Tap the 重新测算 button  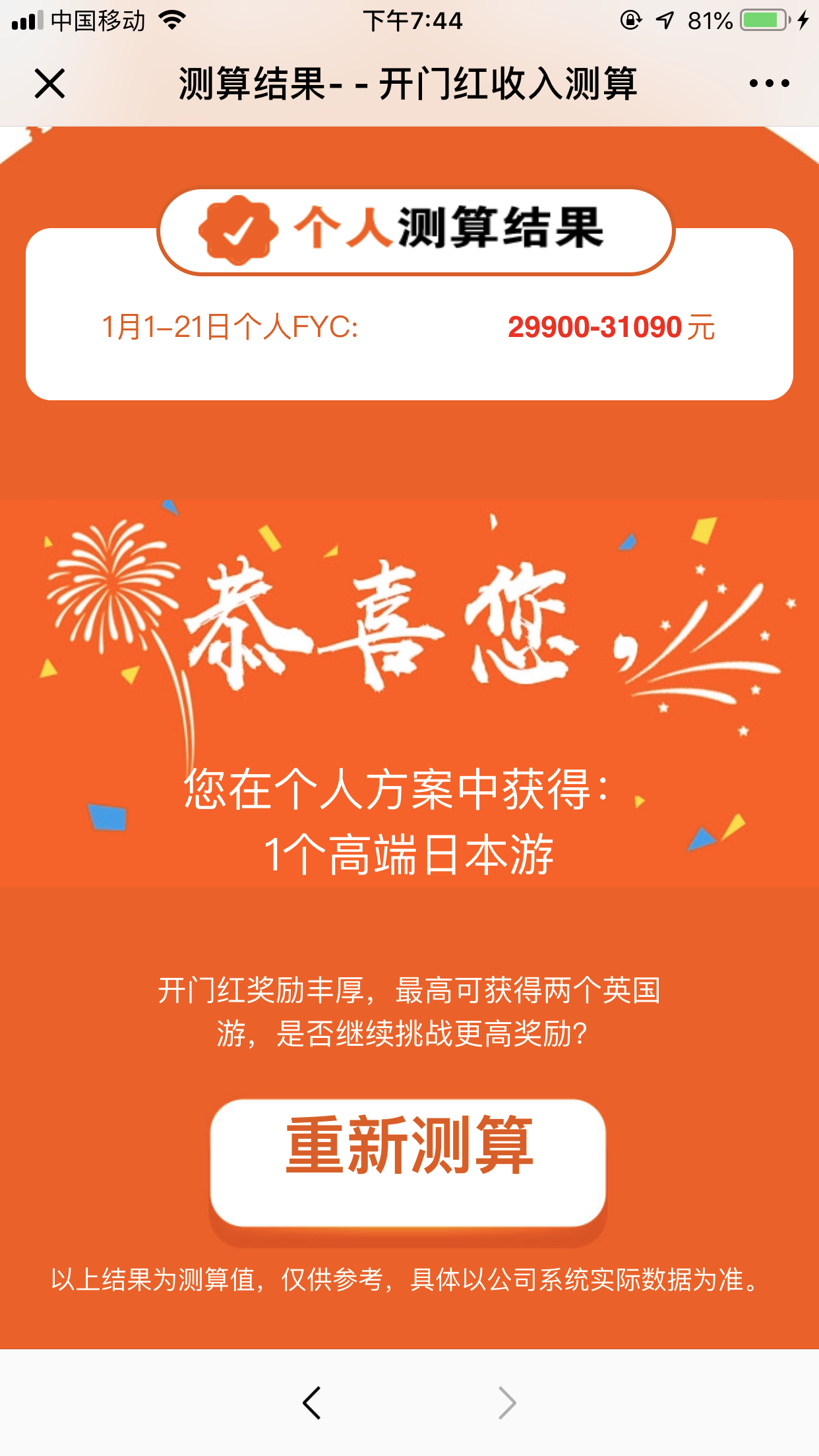pyautogui.click(x=408, y=1162)
